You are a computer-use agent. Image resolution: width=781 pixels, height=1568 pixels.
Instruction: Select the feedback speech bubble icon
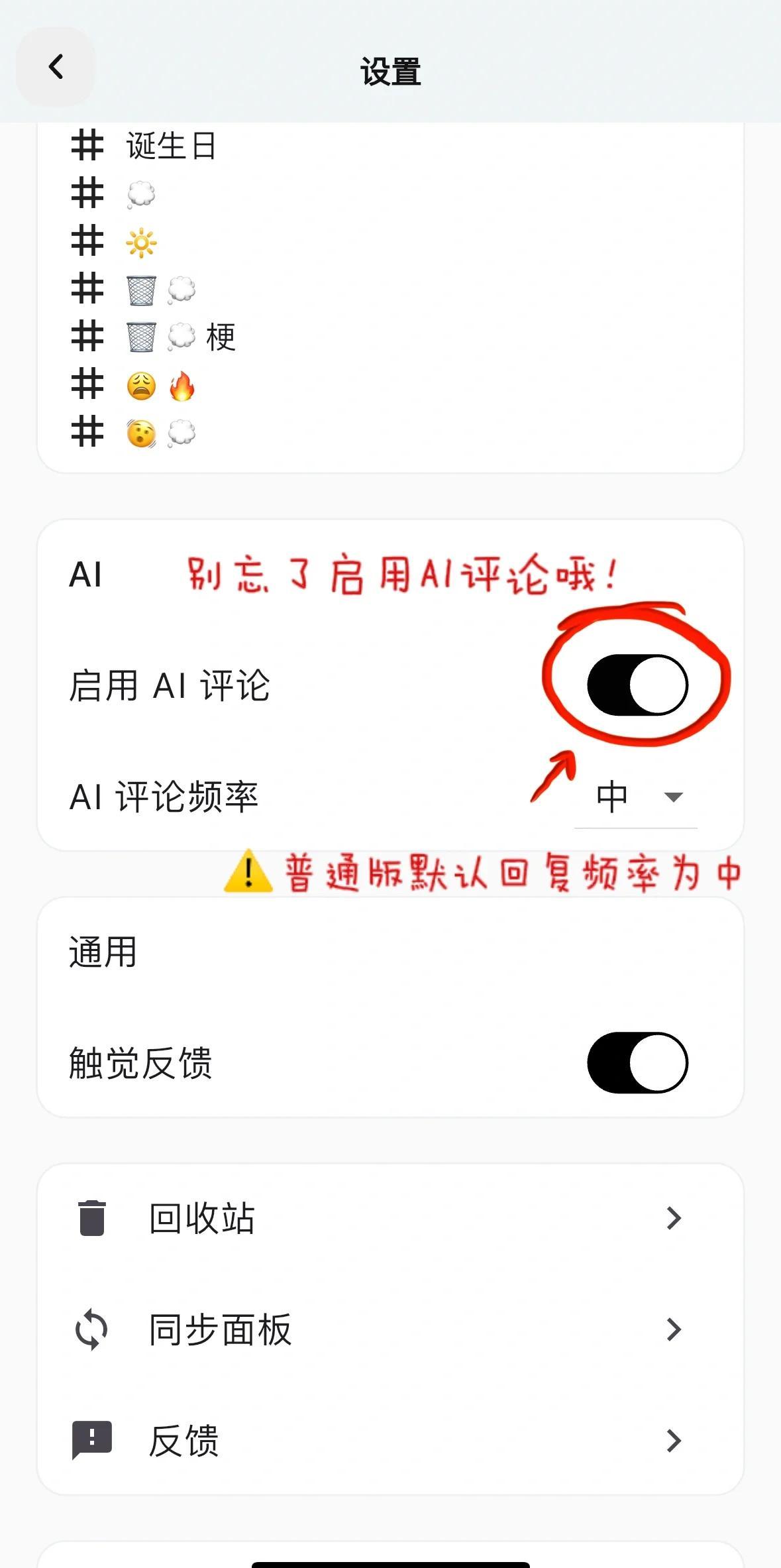[x=91, y=1439]
